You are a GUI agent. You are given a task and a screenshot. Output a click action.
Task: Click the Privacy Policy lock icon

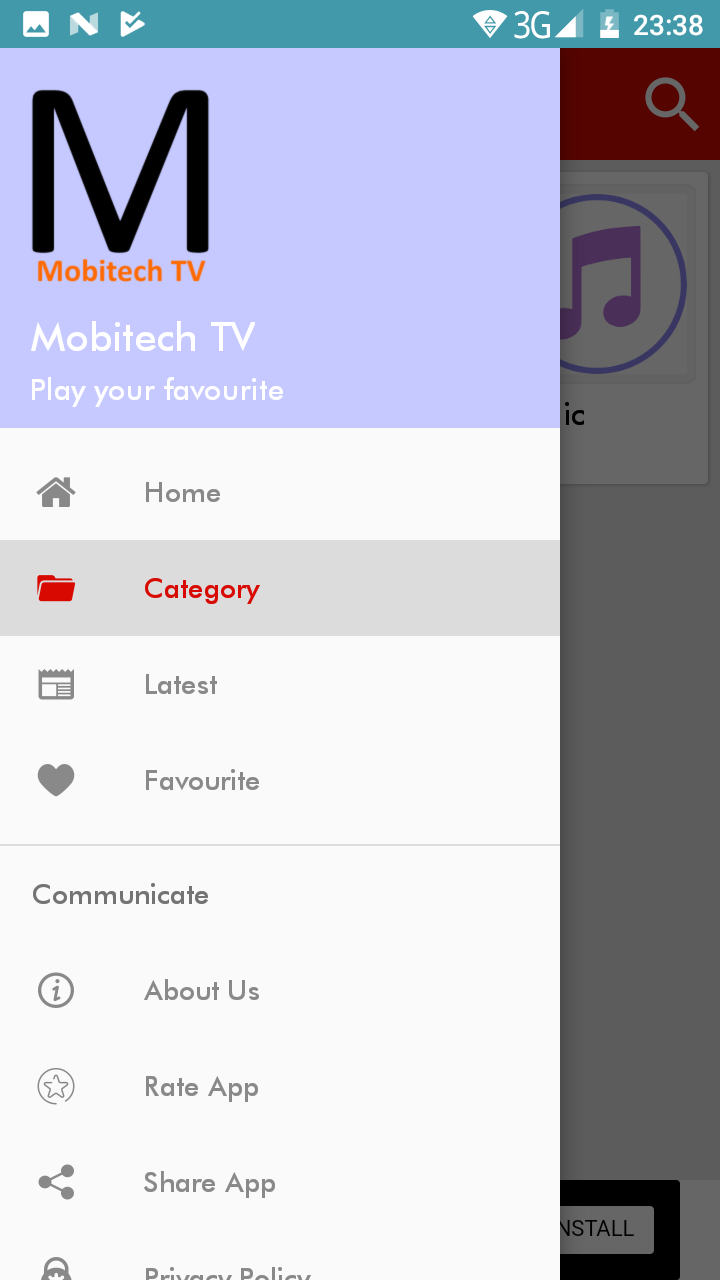tap(56, 1270)
